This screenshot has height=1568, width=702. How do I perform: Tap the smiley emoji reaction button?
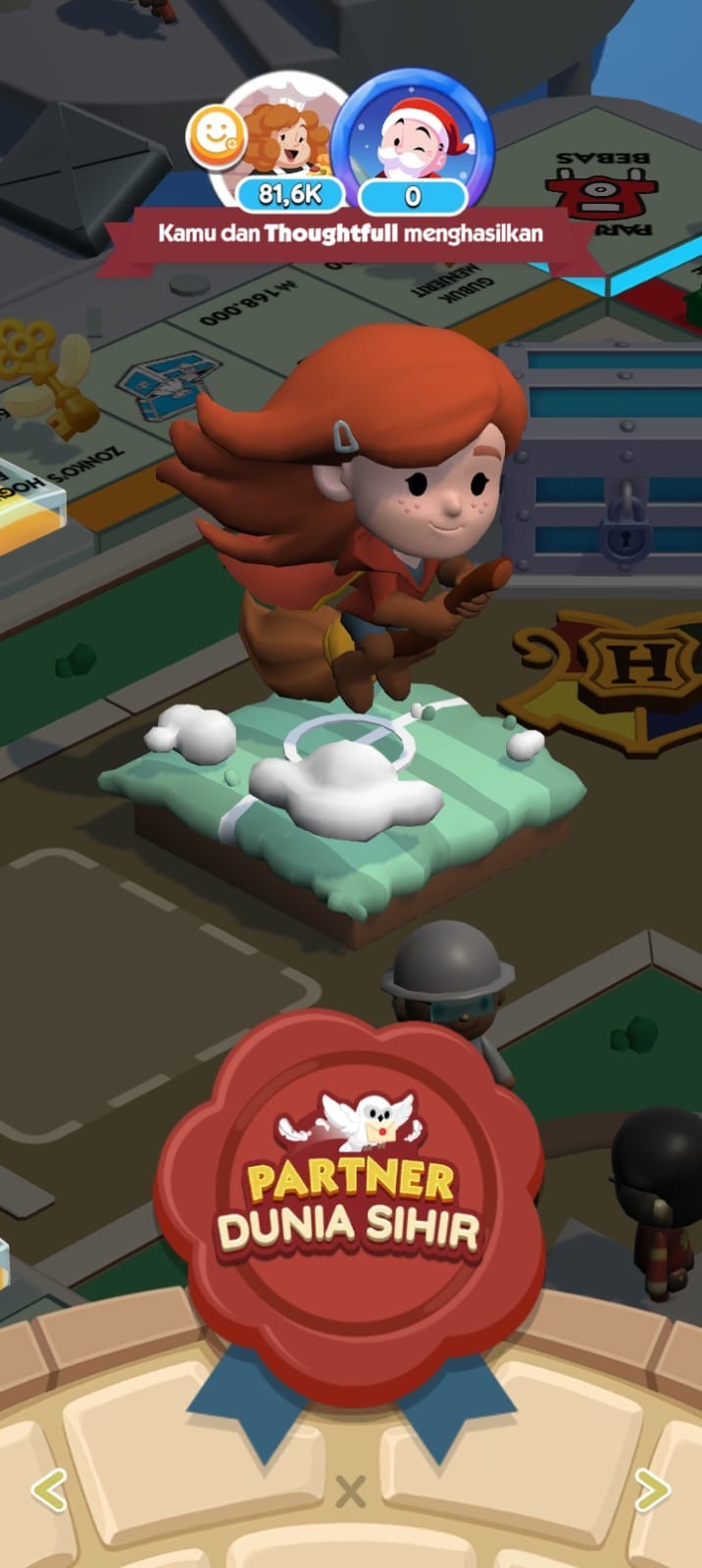point(215,138)
